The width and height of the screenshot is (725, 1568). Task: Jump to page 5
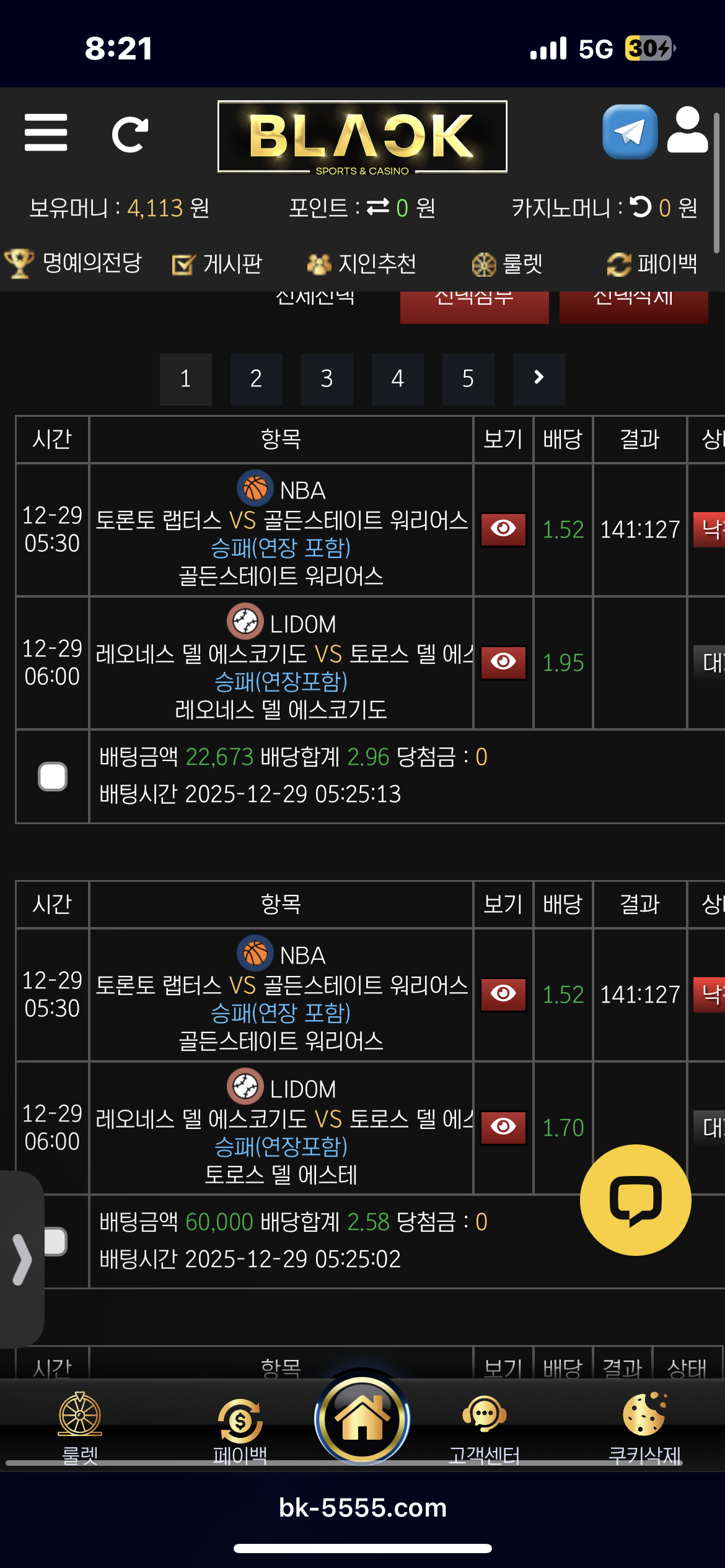[x=468, y=379]
